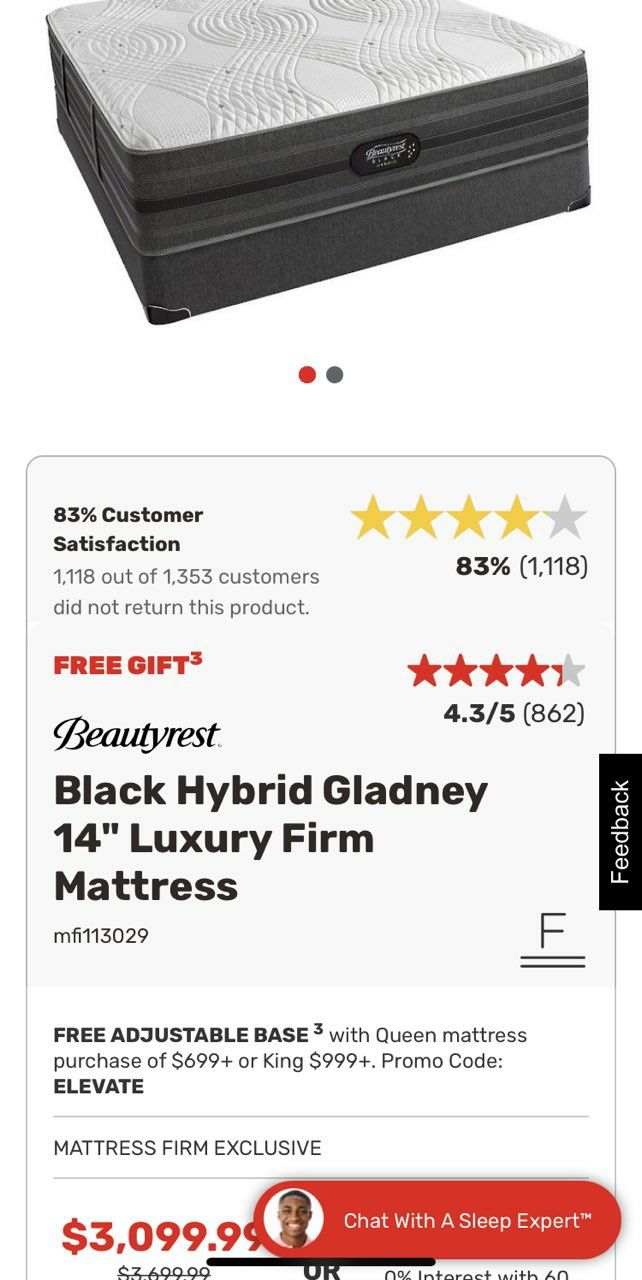Open the mattress product image
Image resolution: width=642 pixels, height=1280 pixels.
click(318, 160)
